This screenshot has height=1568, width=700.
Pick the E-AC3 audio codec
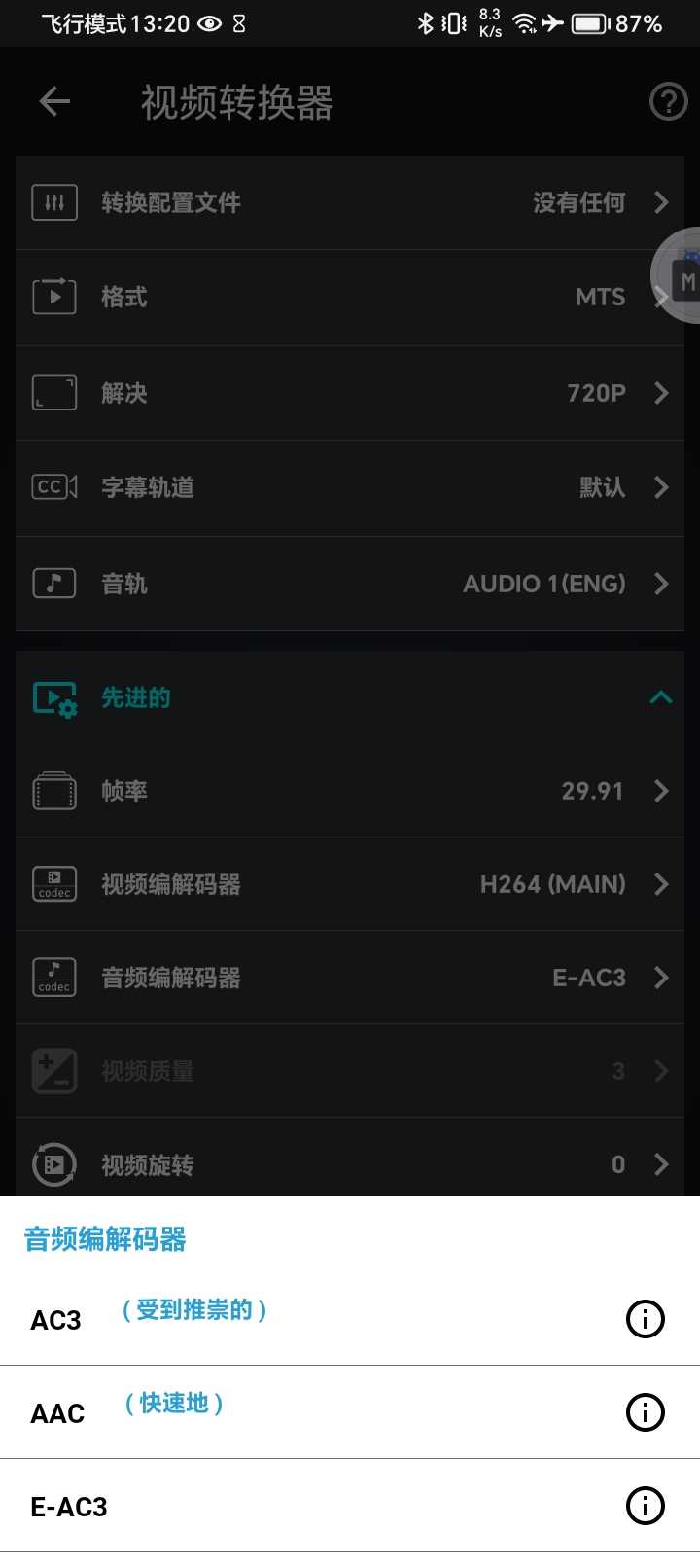pos(69,1507)
